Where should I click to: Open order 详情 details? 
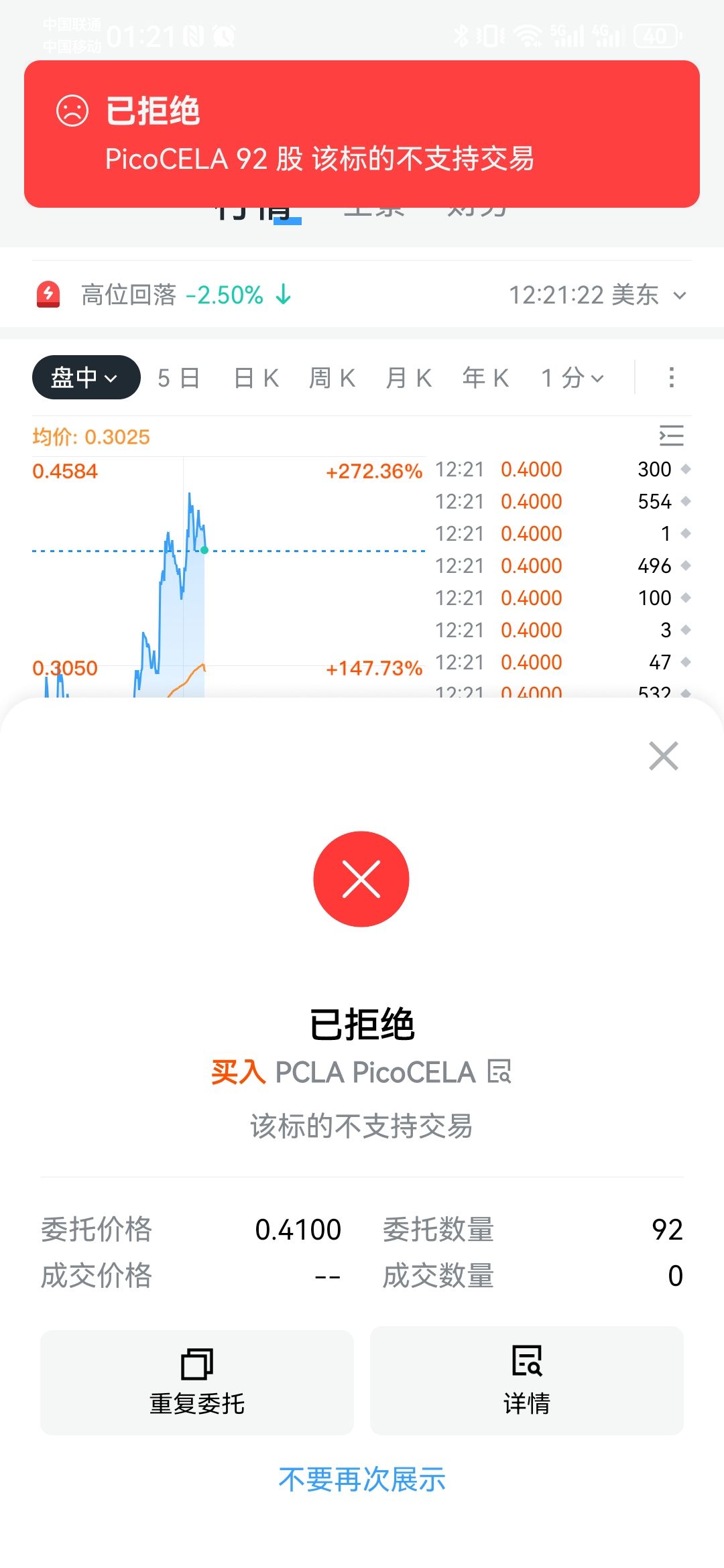coord(527,1382)
